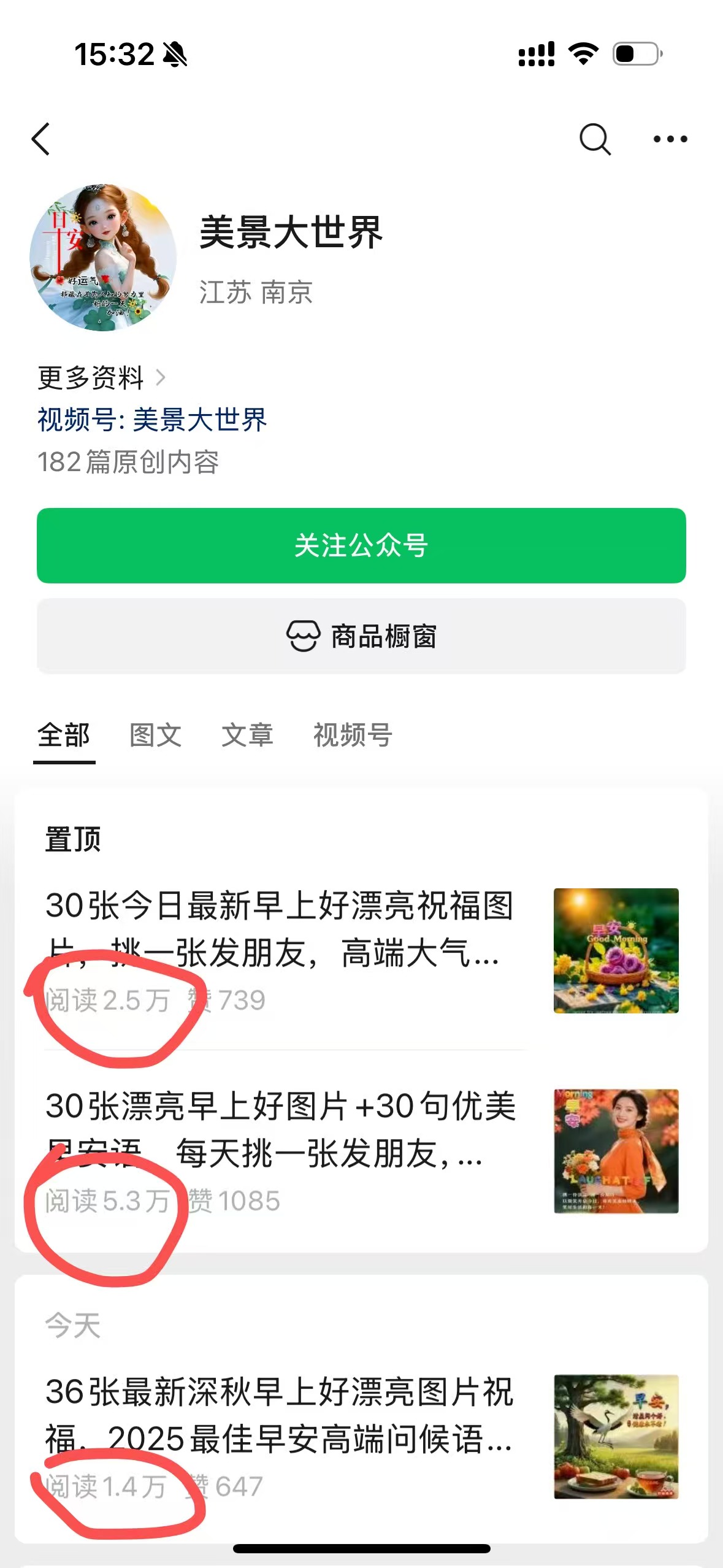723x1568 pixels.
Task: Expand 更多资料 for more details
Action: pos(101,377)
